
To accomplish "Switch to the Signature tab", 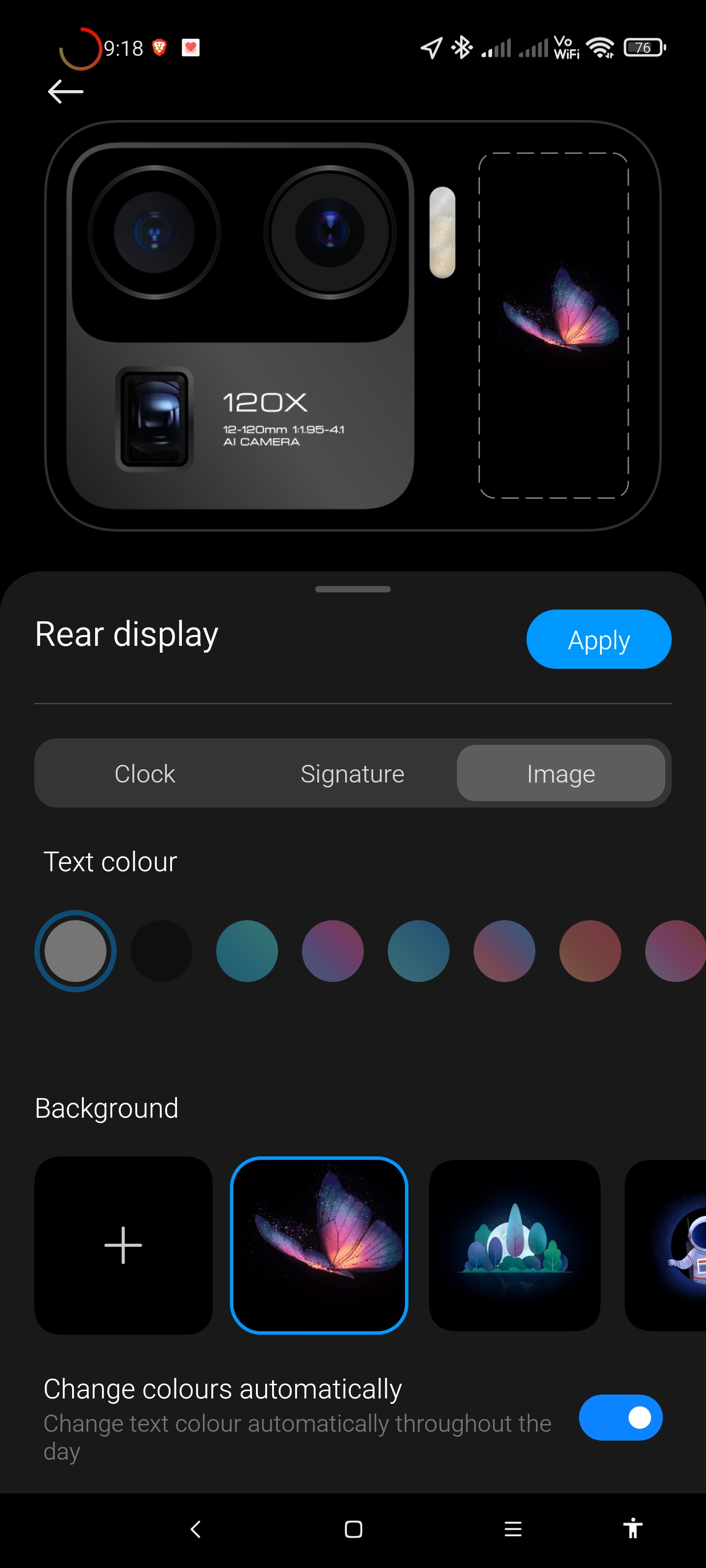I will pyautogui.click(x=352, y=773).
